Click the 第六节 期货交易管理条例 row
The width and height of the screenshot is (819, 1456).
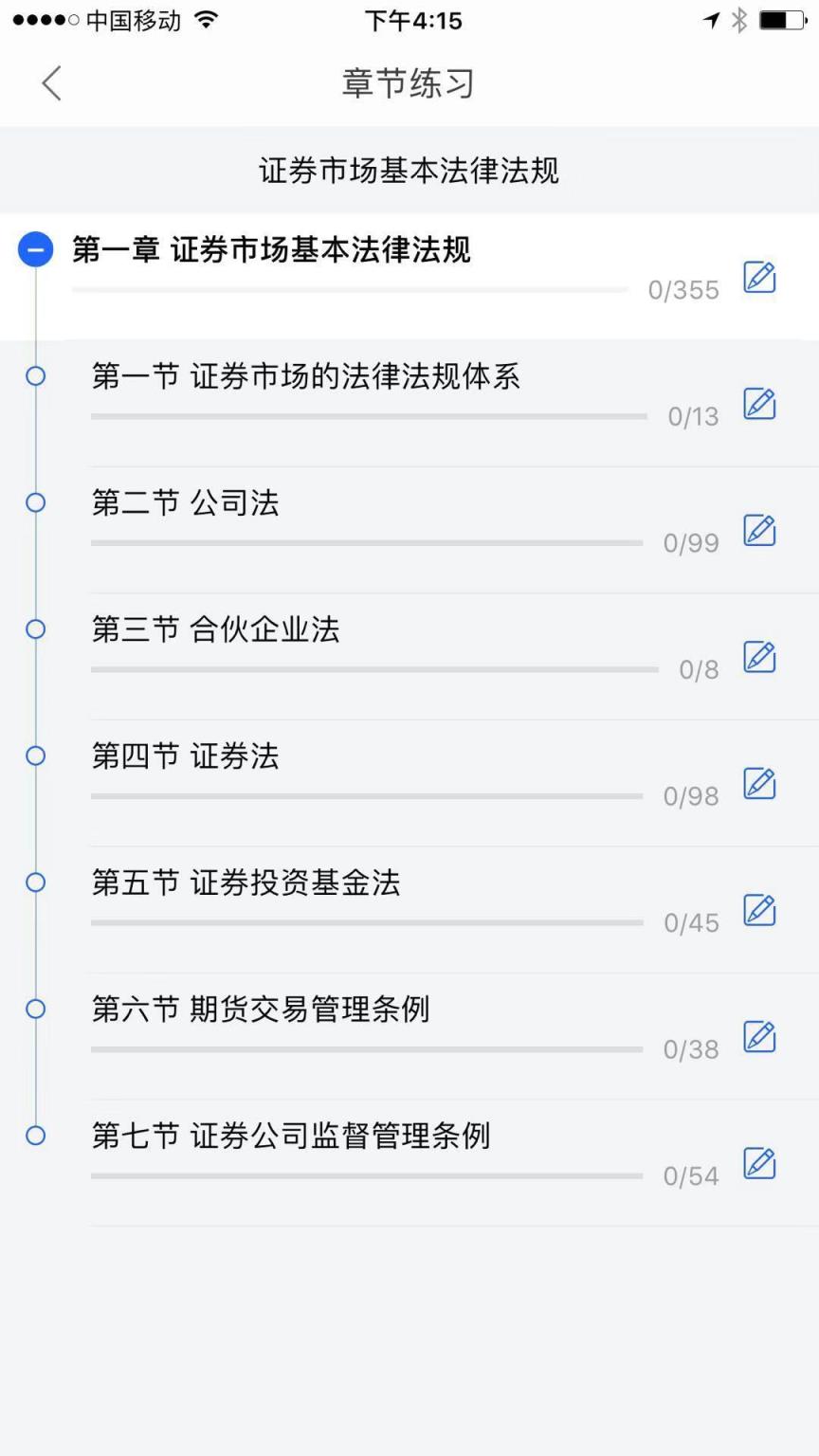coord(262,1010)
